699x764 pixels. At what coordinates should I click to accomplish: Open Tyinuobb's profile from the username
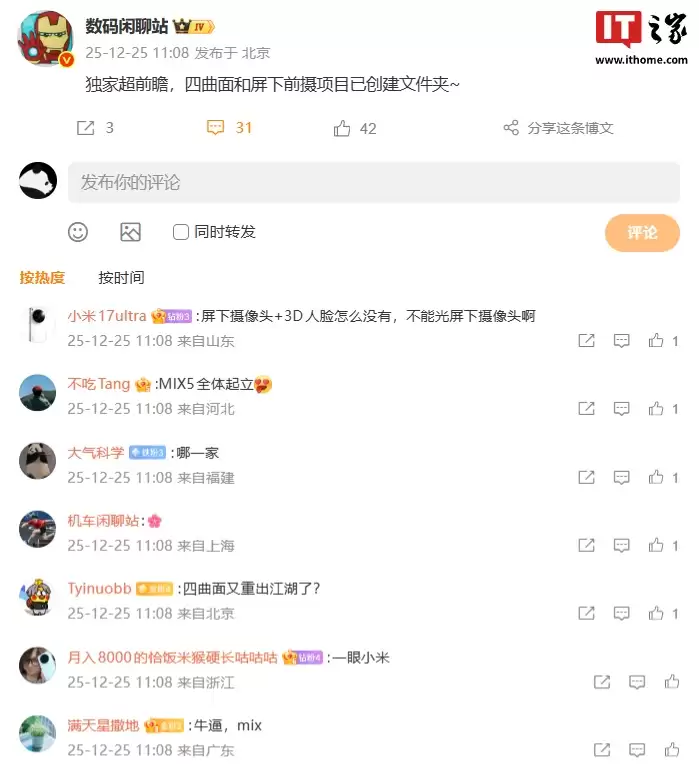point(99,588)
